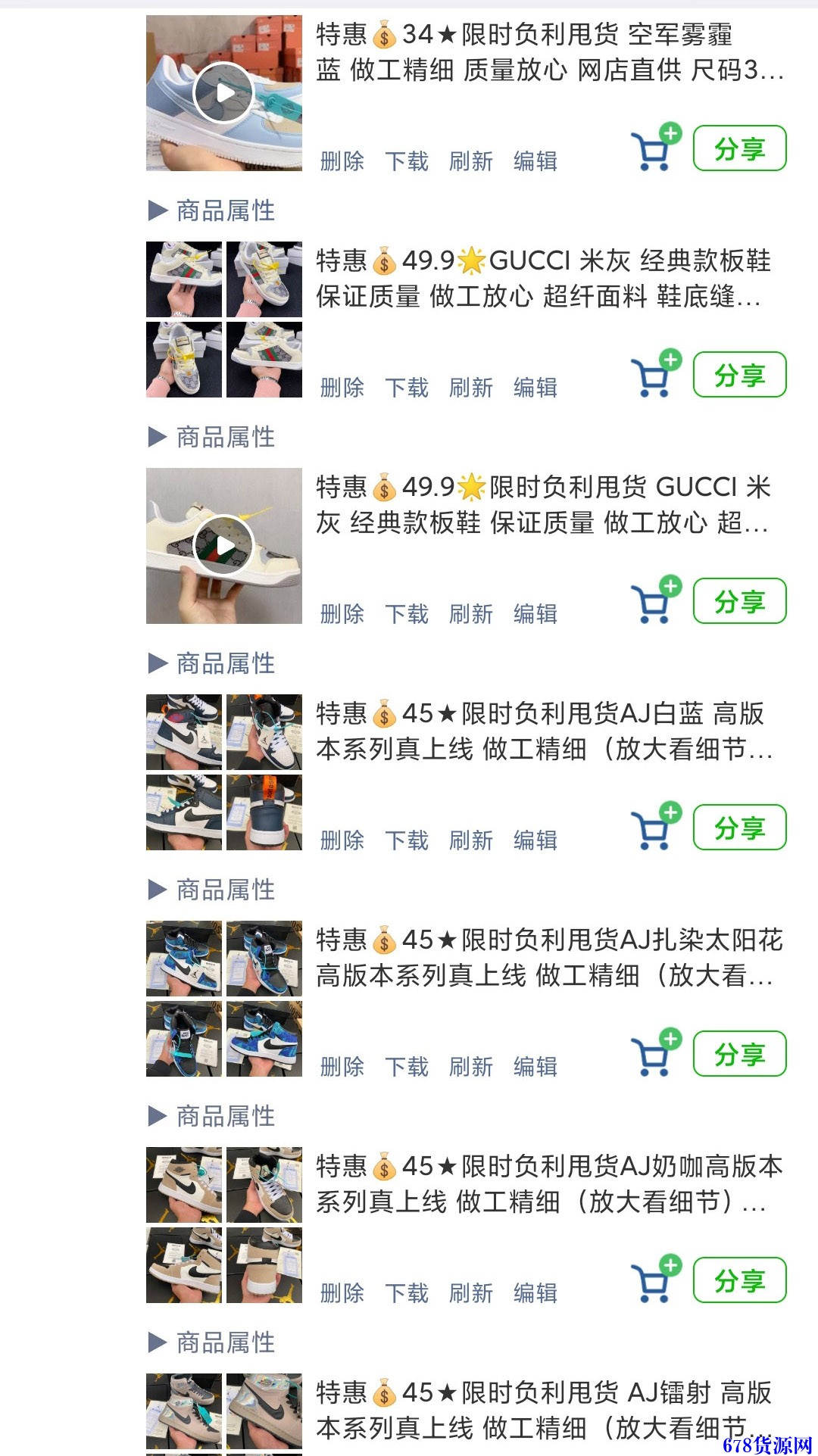Play the 空军雾霾蓝 shoe video
This screenshot has height=1456, width=818.
(x=223, y=93)
